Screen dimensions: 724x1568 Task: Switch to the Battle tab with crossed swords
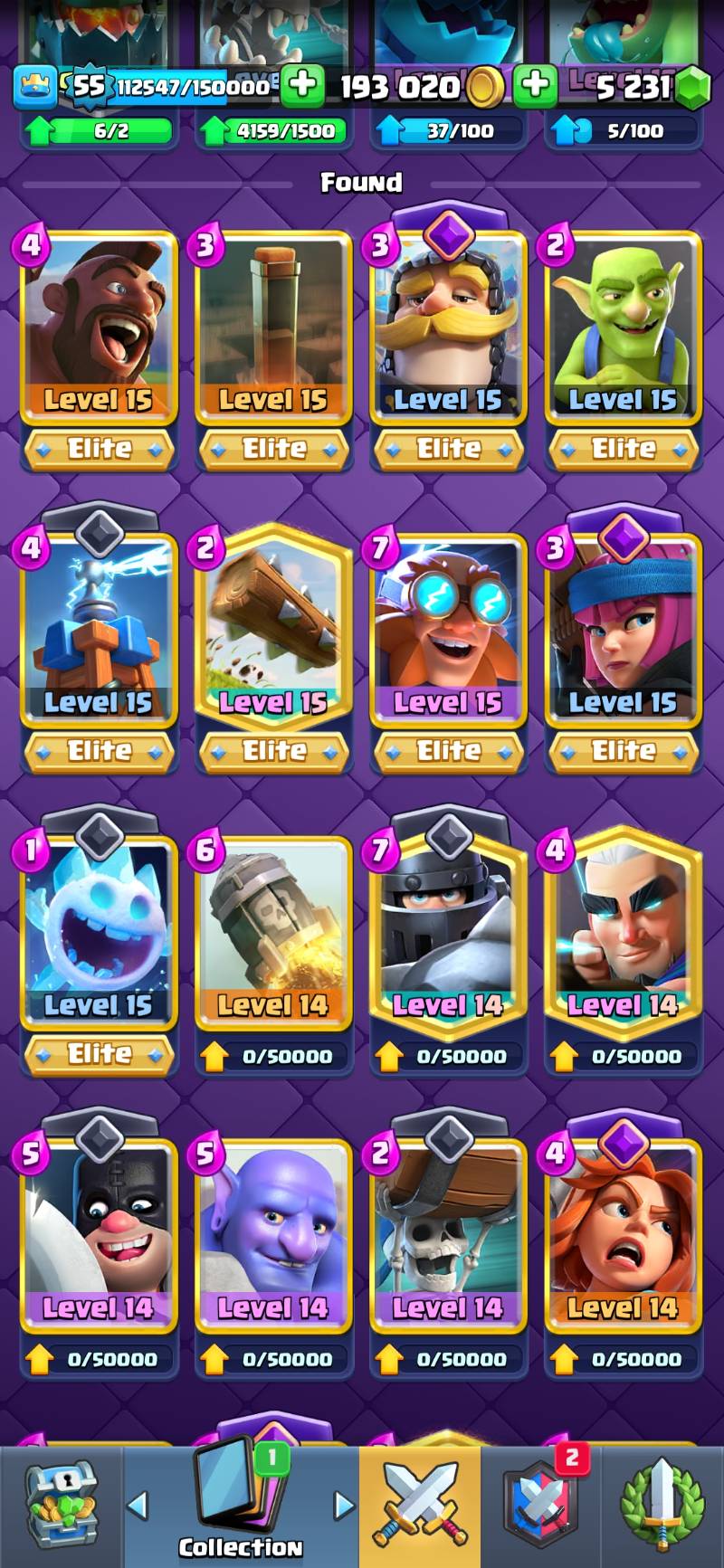pos(420,1506)
